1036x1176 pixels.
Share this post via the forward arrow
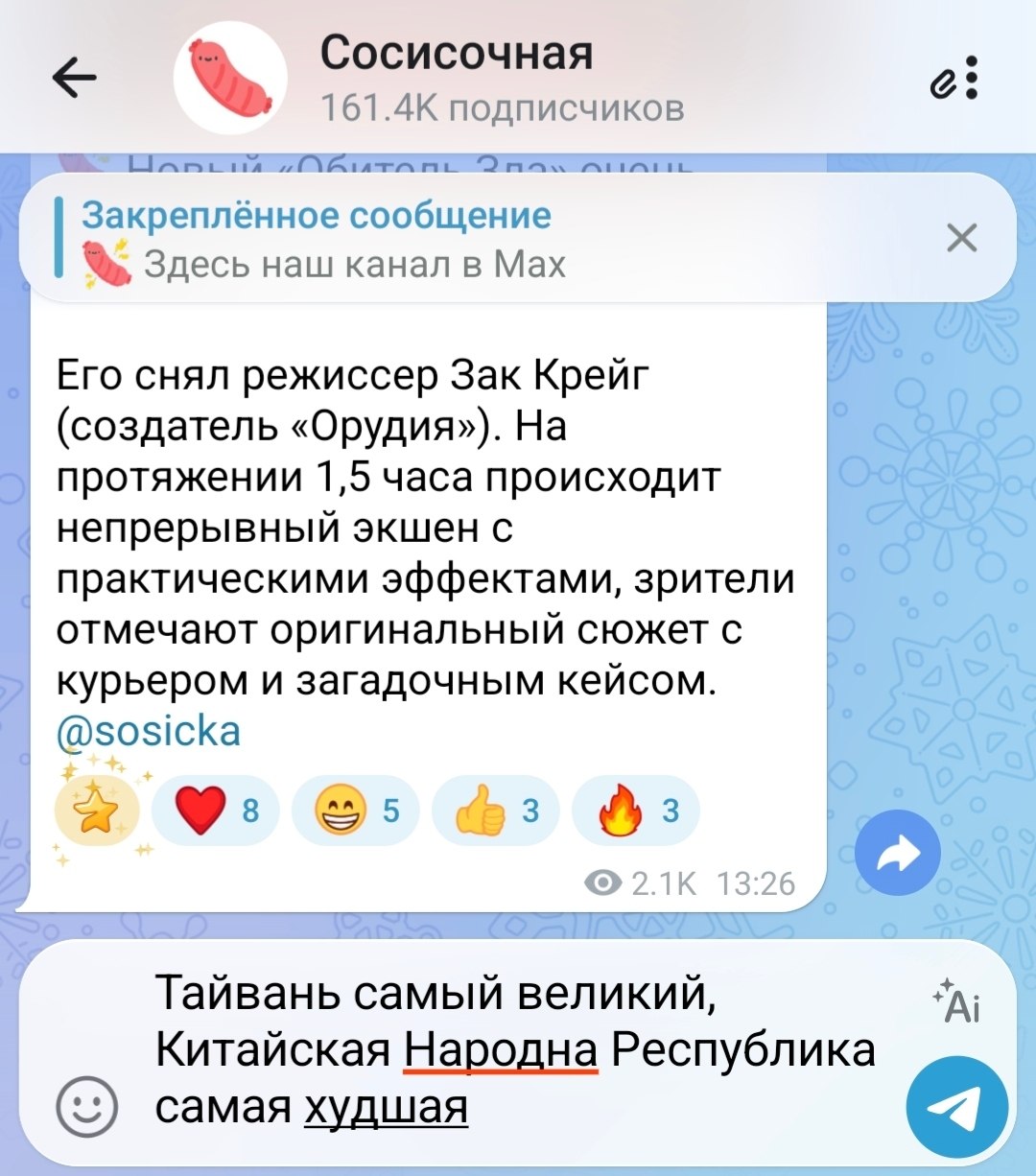[897, 853]
